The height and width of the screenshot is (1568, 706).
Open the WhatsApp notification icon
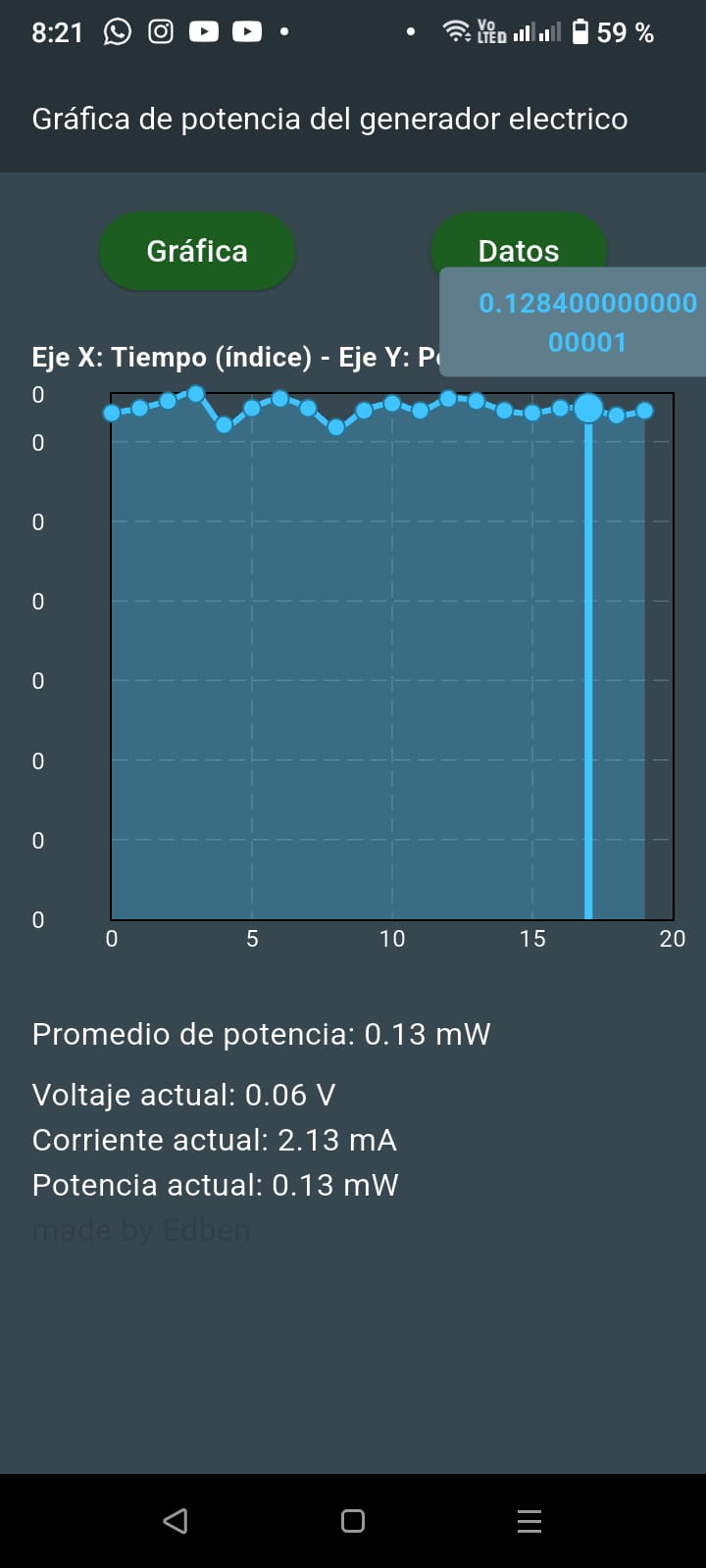[x=117, y=31]
